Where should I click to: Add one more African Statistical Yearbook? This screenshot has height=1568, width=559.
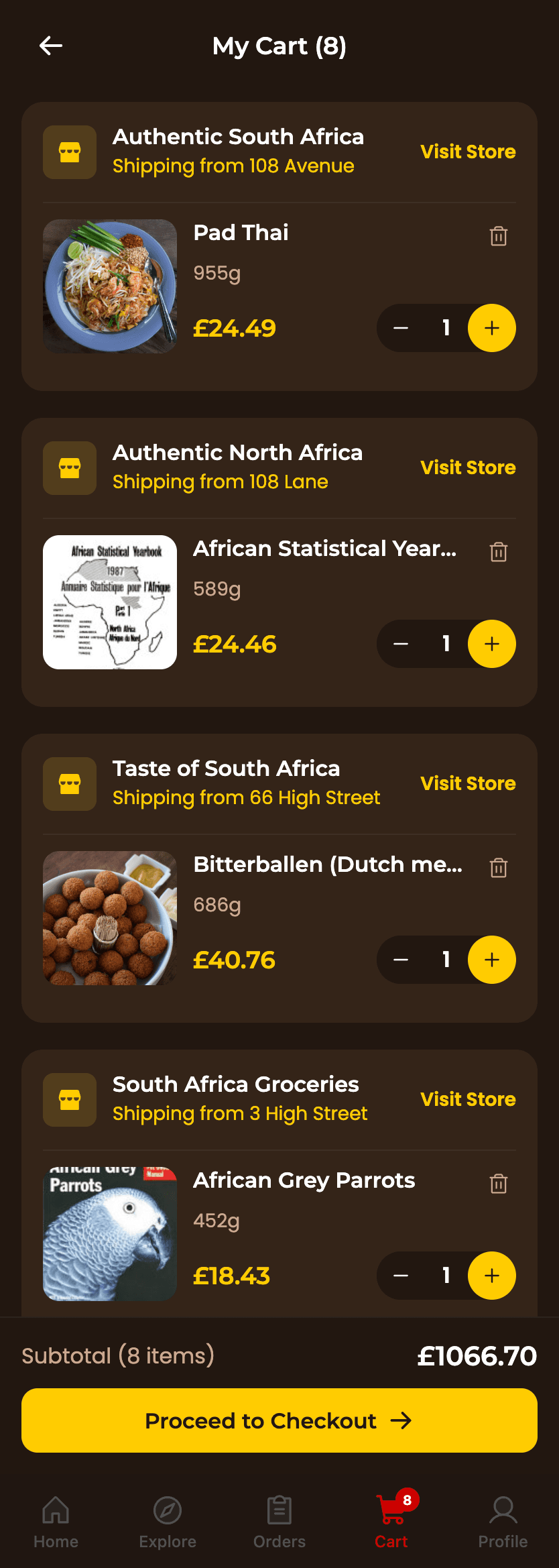tap(491, 644)
